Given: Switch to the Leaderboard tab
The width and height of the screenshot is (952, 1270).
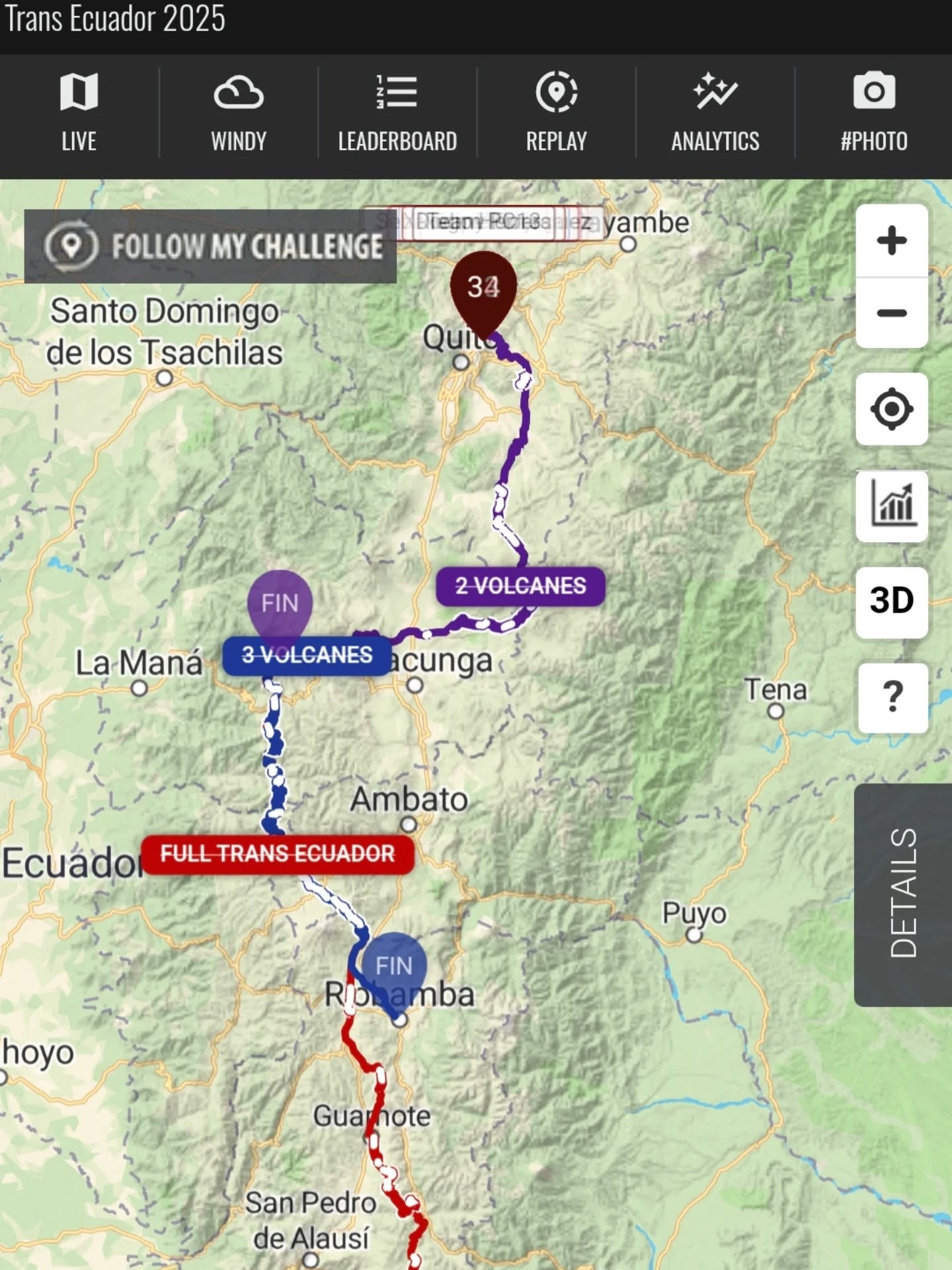Looking at the screenshot, I should point(397,111).
